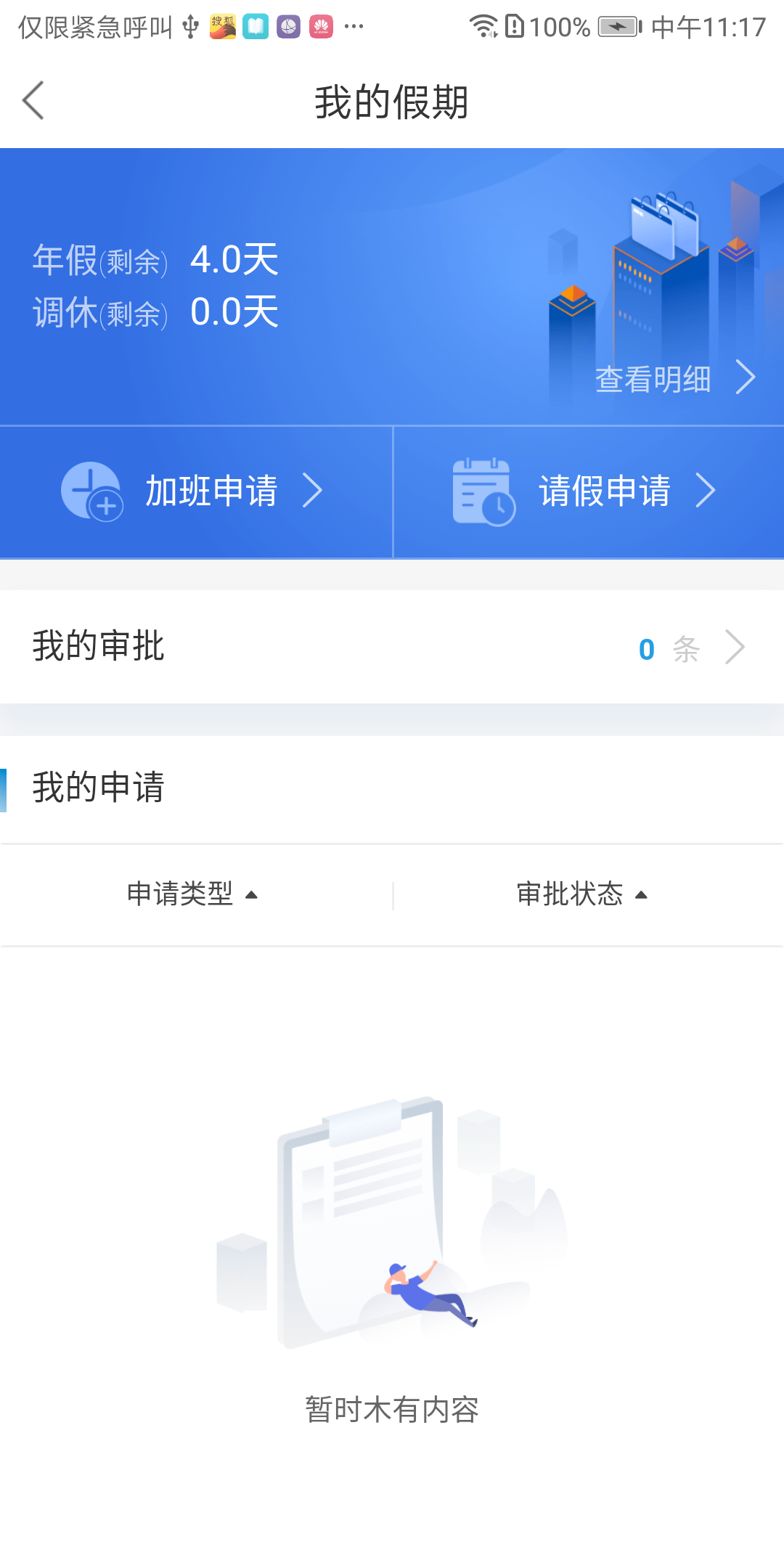Expand the 请假申请 arrow
784x1568 pixels.
(x=705, y=491)
